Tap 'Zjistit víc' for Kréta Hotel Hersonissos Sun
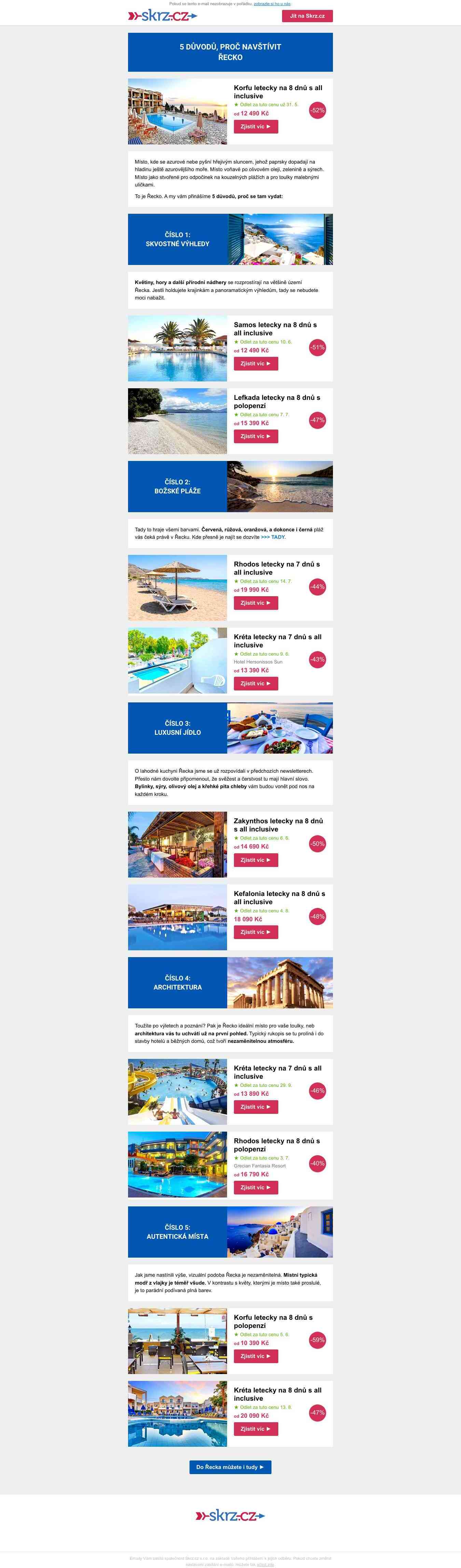 [256, 684]
